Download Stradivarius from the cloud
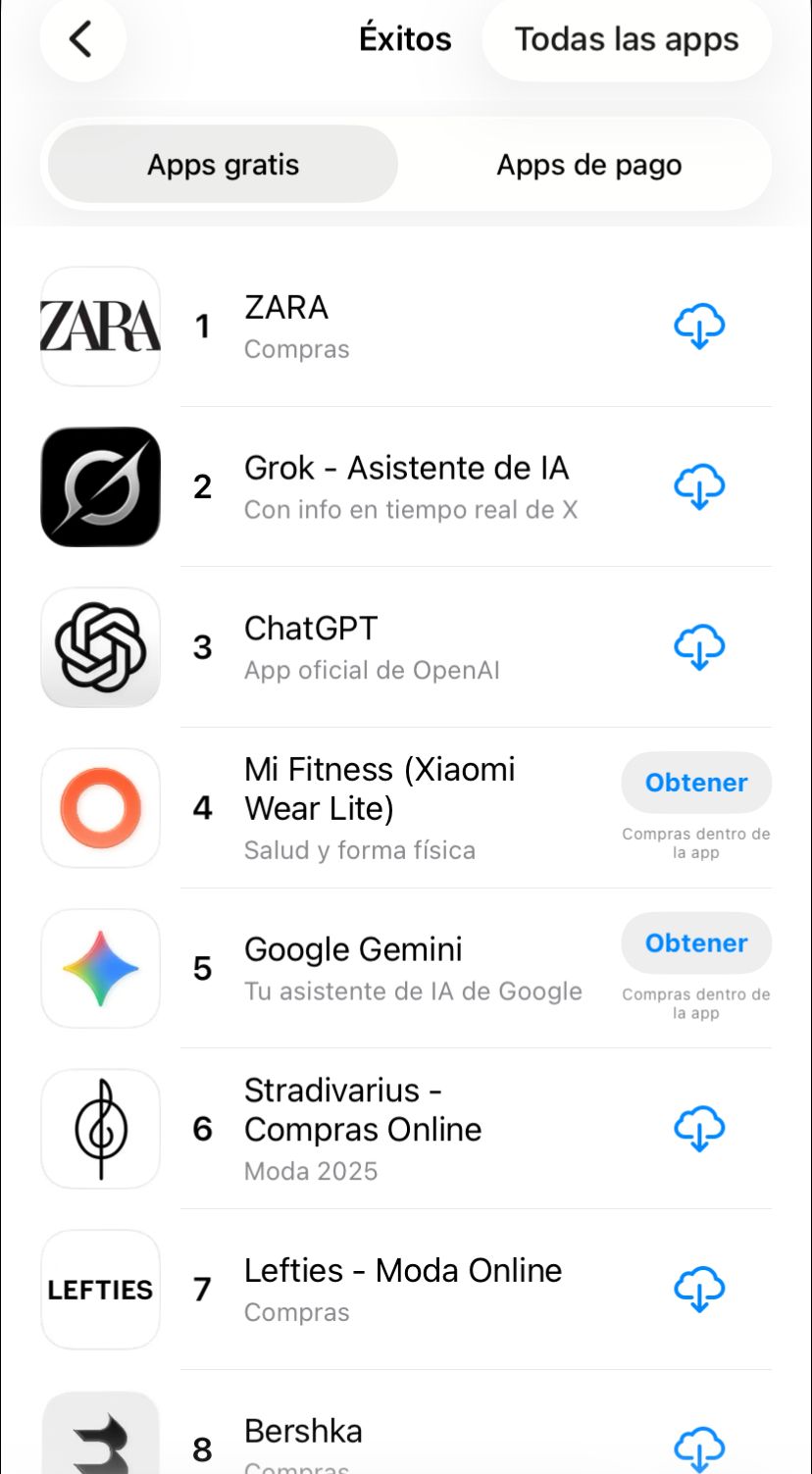Screen dimensions: 812x1474 tap(698, 1129)
